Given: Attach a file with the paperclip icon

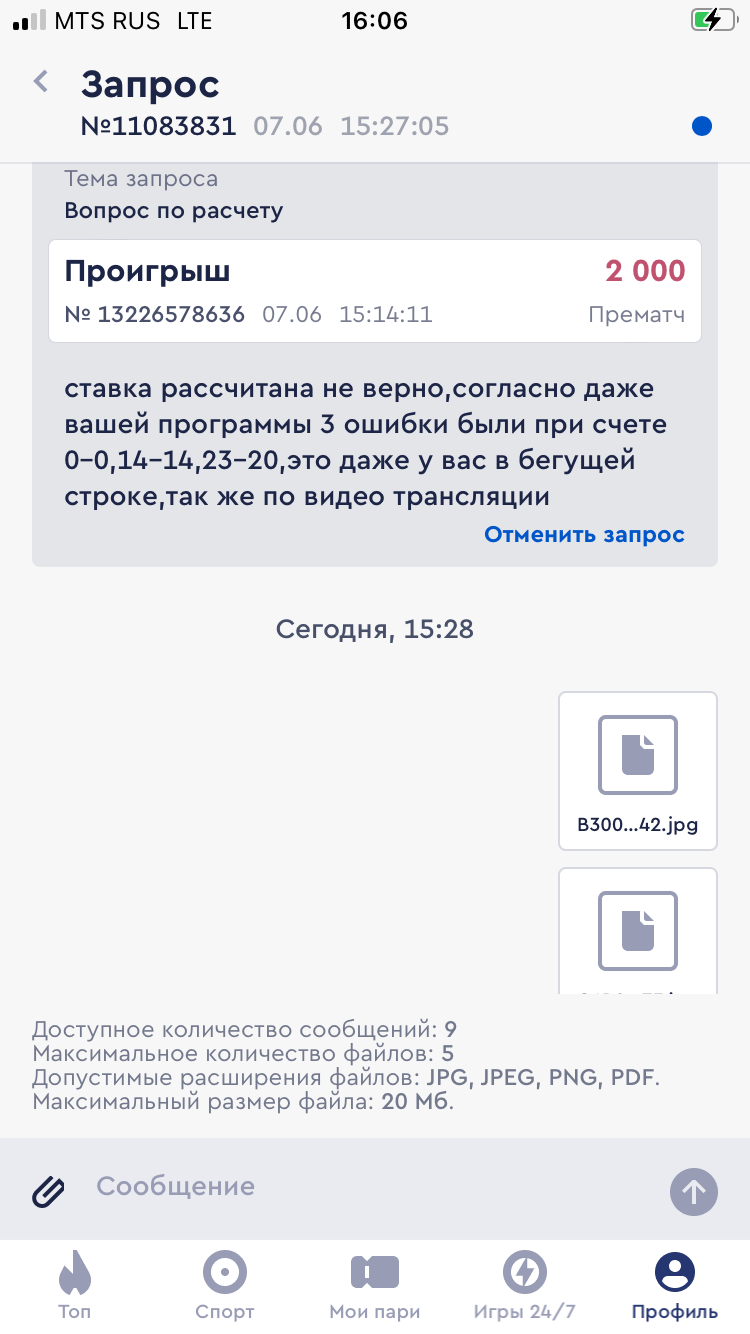Looking at the screenshot, I should (48, 1190).
